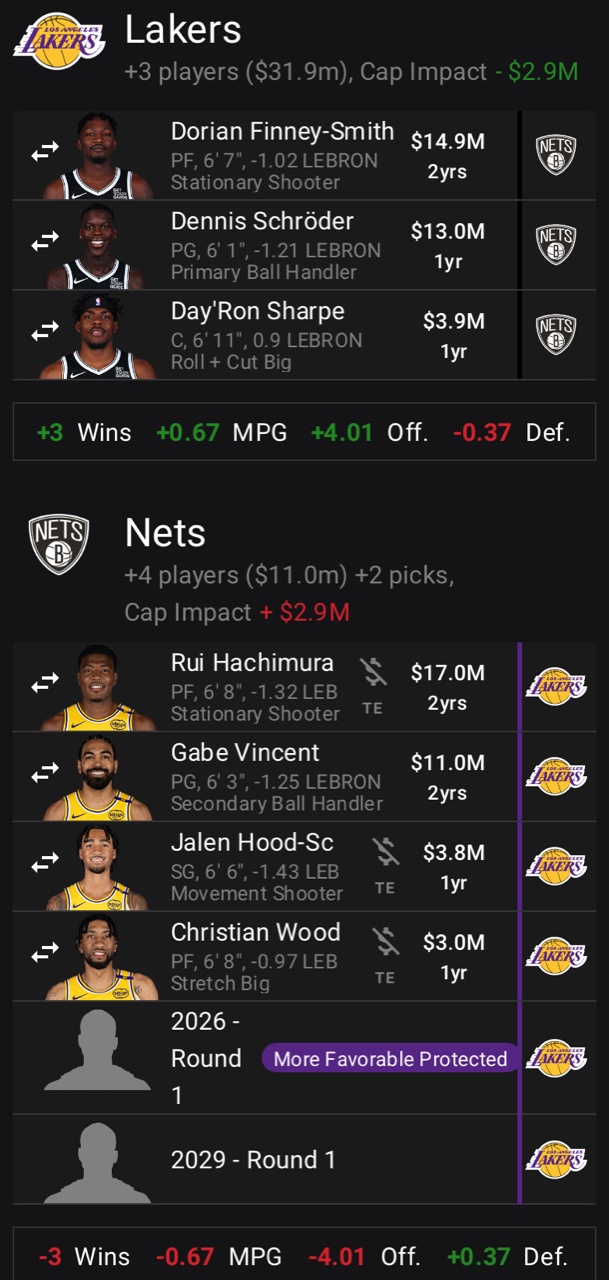610x1280 pixels.
Task: Tap the swap arrows next to Christian Wood
Action: point(45,953)
